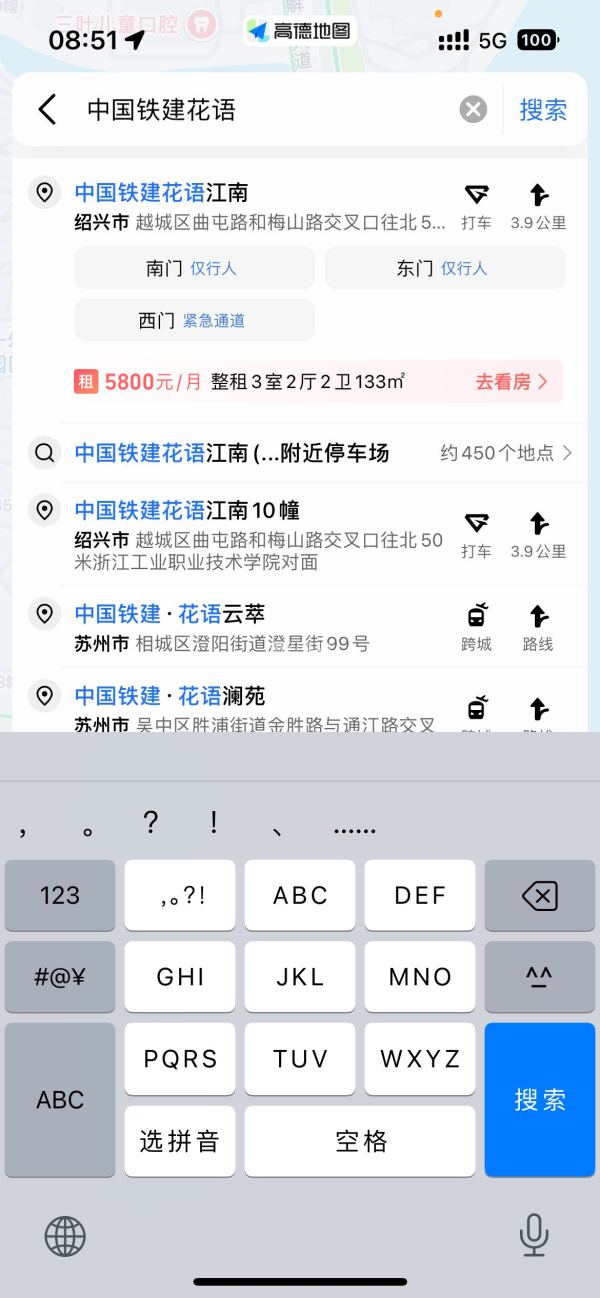Start voice dictation with the microphone
This screenshot has height=1298, width=600.
point(534,1235)
